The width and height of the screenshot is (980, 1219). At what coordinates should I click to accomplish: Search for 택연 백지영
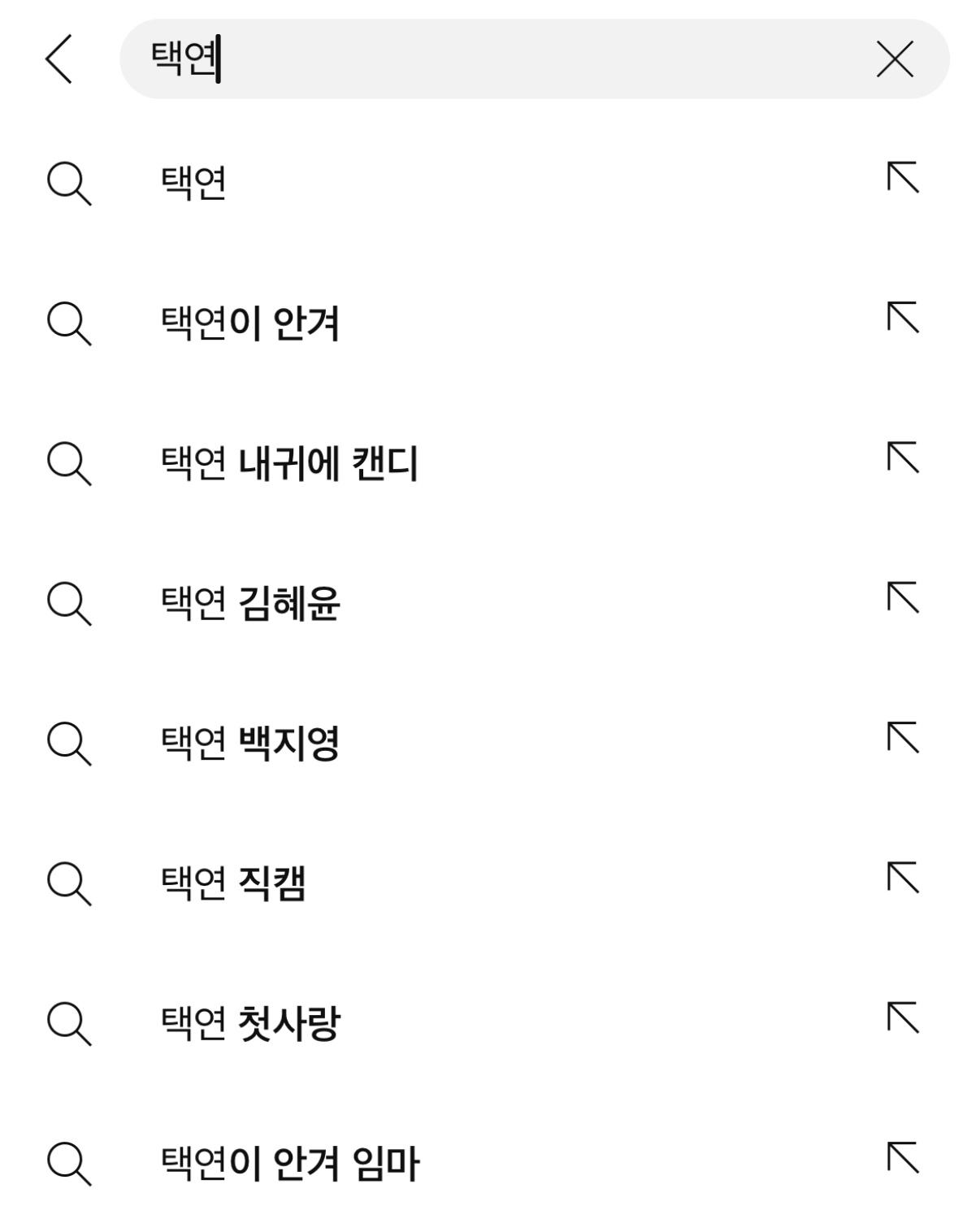pos(249,743)
